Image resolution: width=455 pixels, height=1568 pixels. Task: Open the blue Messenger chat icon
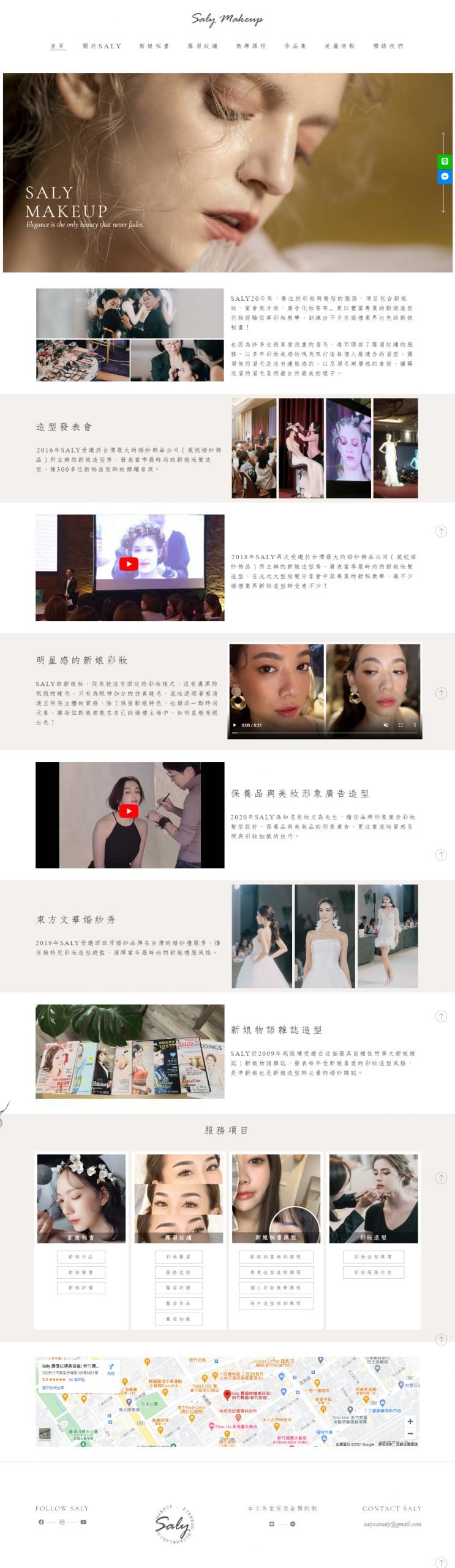click(445, 176)
